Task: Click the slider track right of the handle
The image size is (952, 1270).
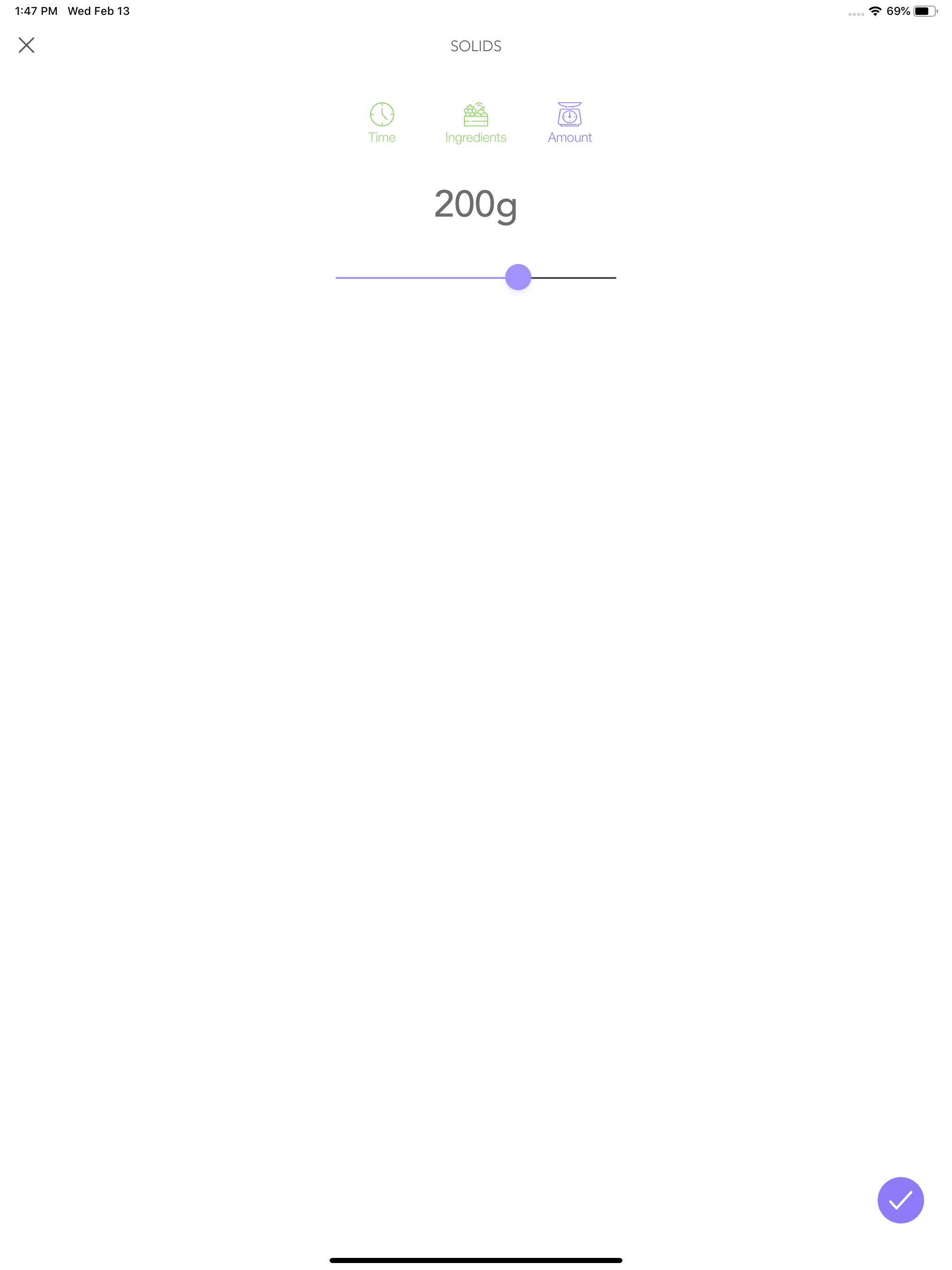Action: coord(574,278)
